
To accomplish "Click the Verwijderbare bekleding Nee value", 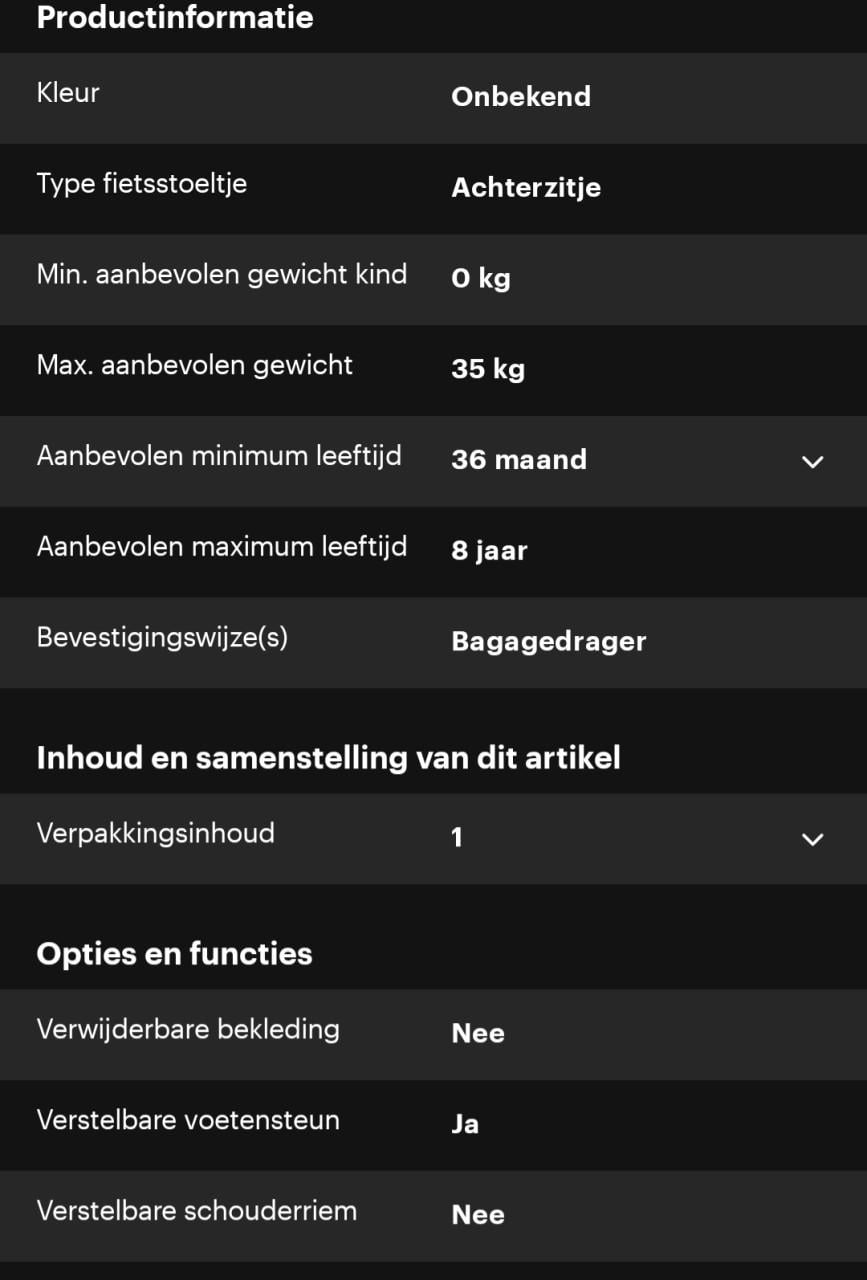I will click(x=477, y=1033).
